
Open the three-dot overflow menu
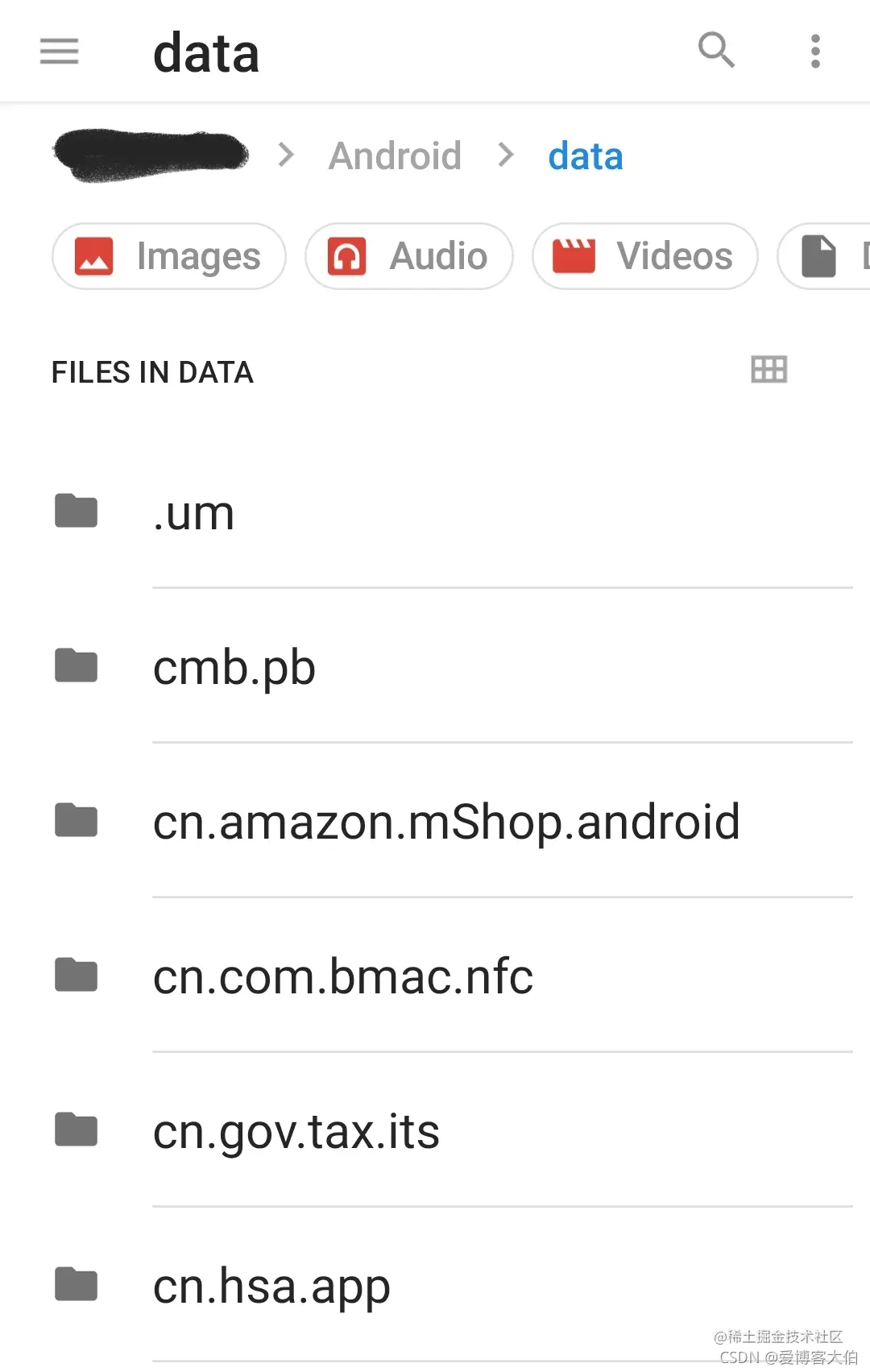(815, 52)
